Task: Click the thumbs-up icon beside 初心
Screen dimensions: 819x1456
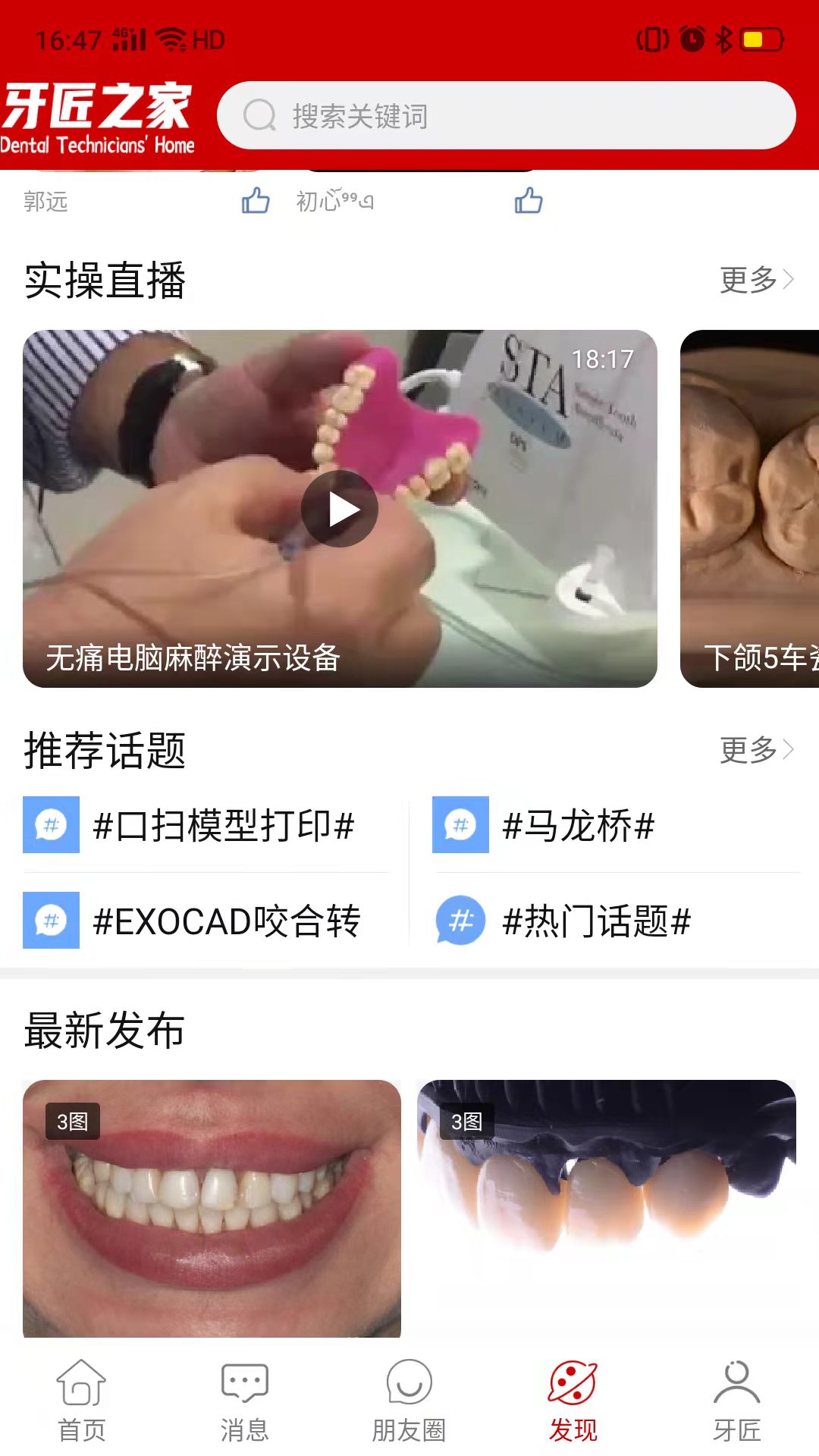Action: click(x=527, y=201)
